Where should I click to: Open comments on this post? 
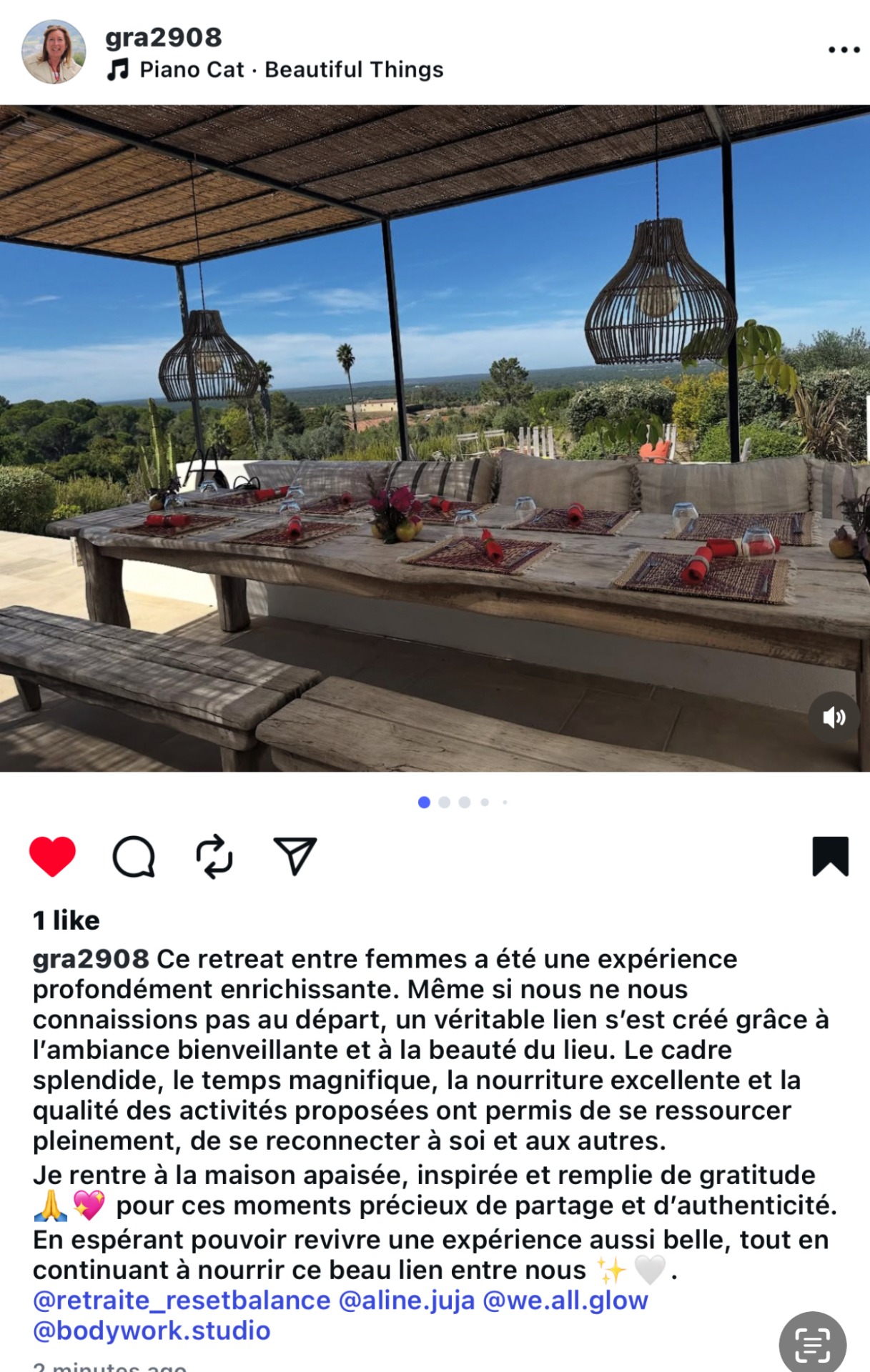pos(134,855)
